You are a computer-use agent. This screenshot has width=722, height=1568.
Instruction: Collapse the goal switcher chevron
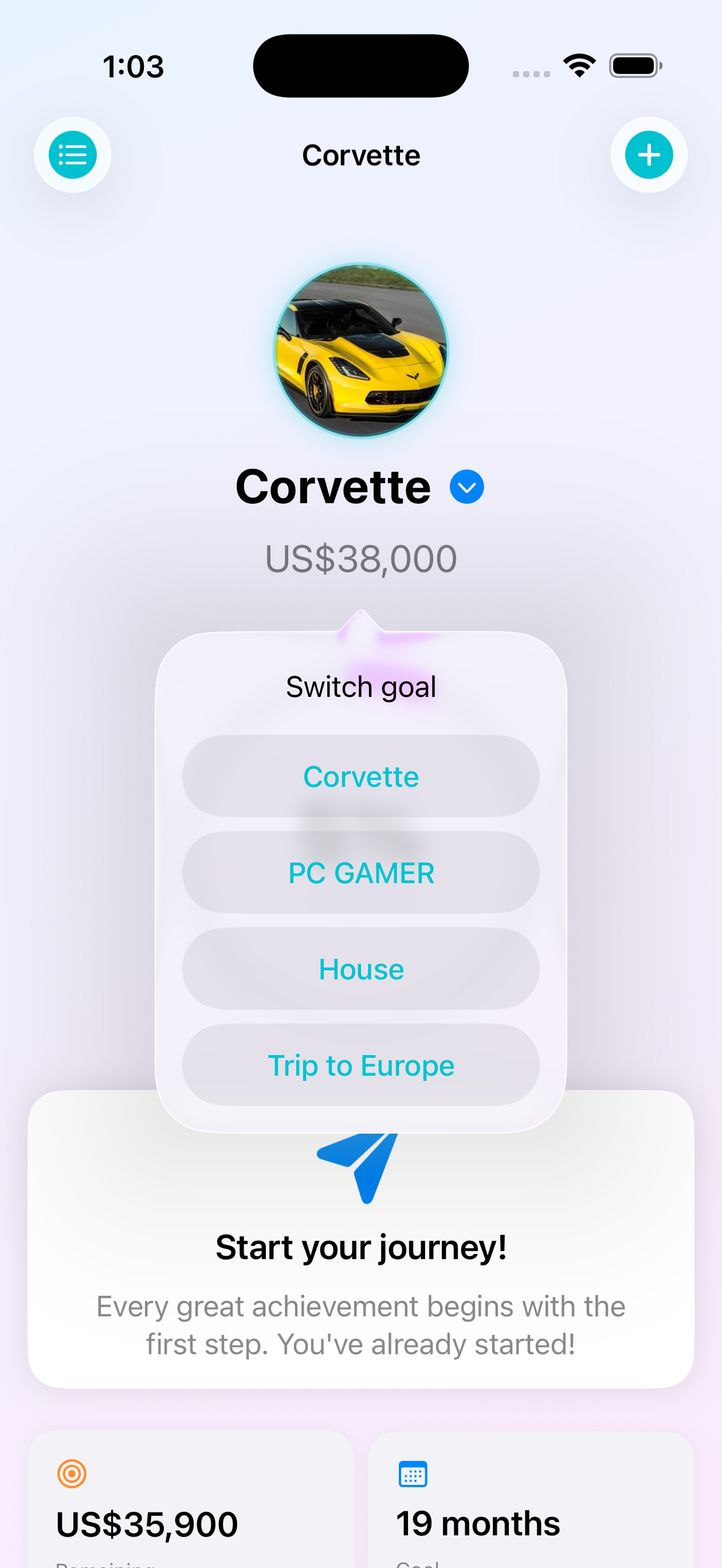(x=466, y=487)
